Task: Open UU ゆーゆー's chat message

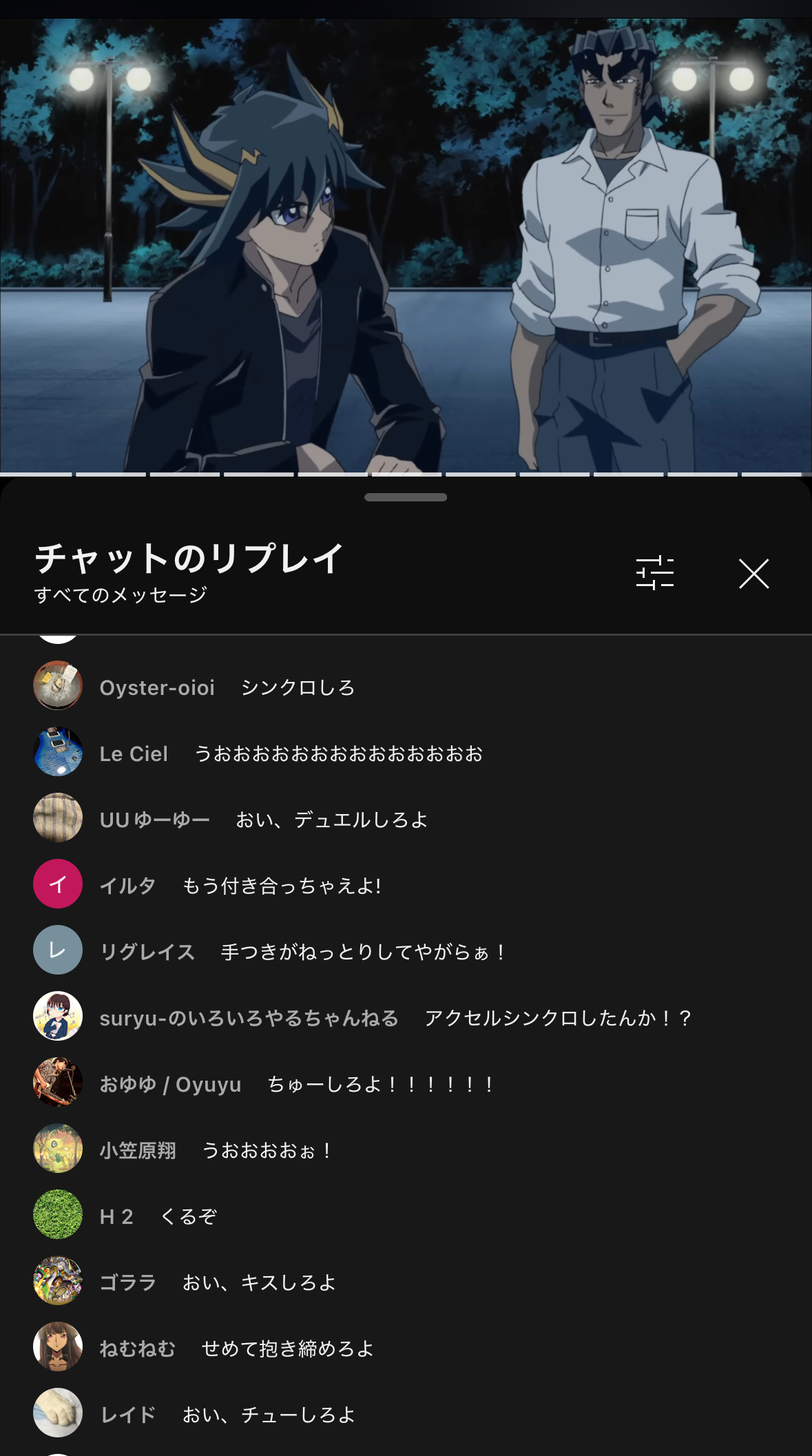Action: point(406,819)
